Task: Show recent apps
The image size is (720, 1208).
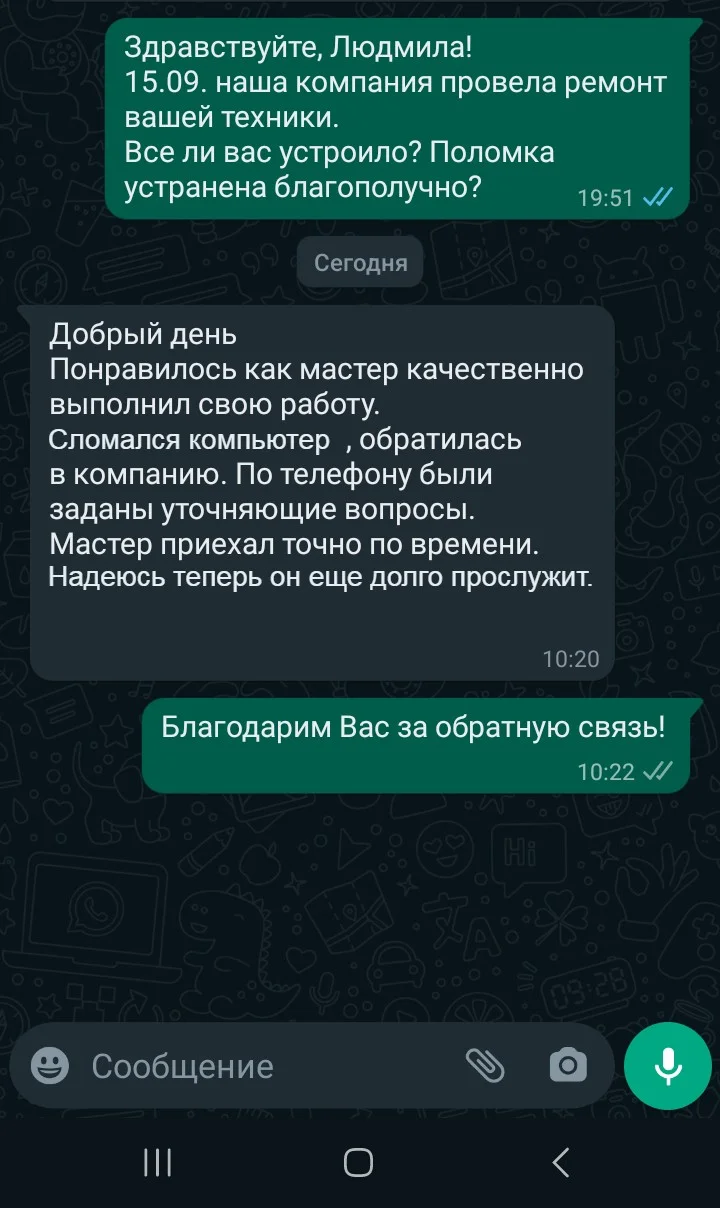Action: tap(157, 1162)
